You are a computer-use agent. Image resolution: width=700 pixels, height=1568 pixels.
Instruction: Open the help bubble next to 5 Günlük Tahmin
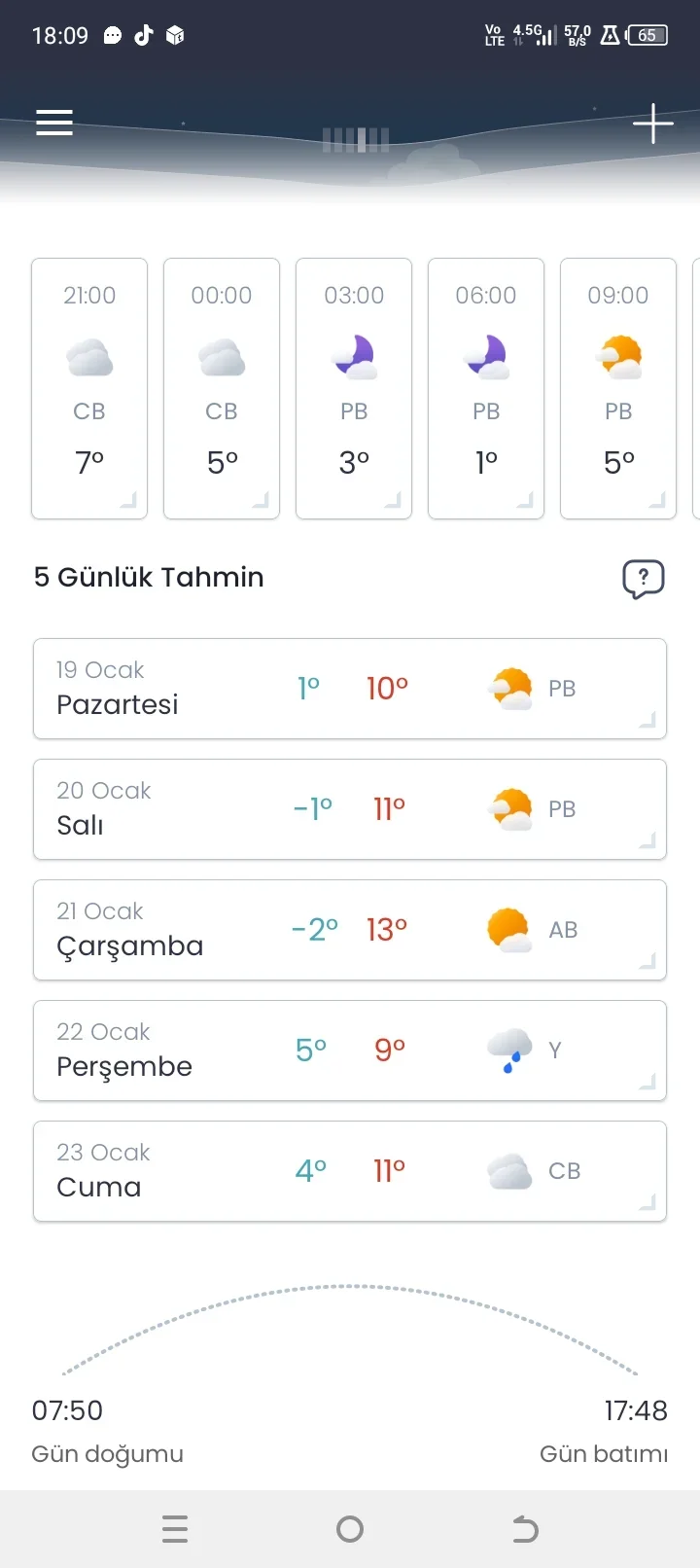(644, 578)
